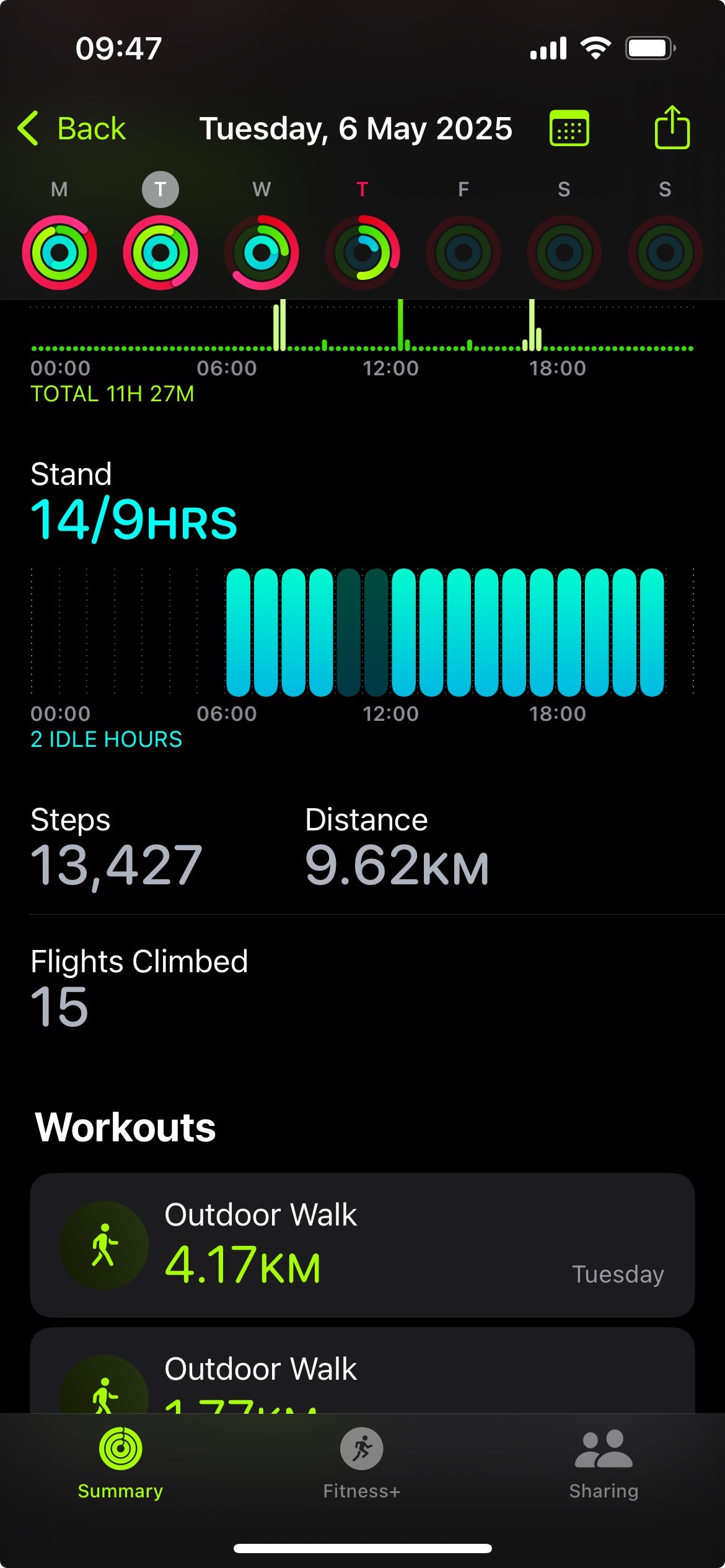725x1568 pixels.
Task: Select Friday's activity rings
Action: click(x=464, y=253)
